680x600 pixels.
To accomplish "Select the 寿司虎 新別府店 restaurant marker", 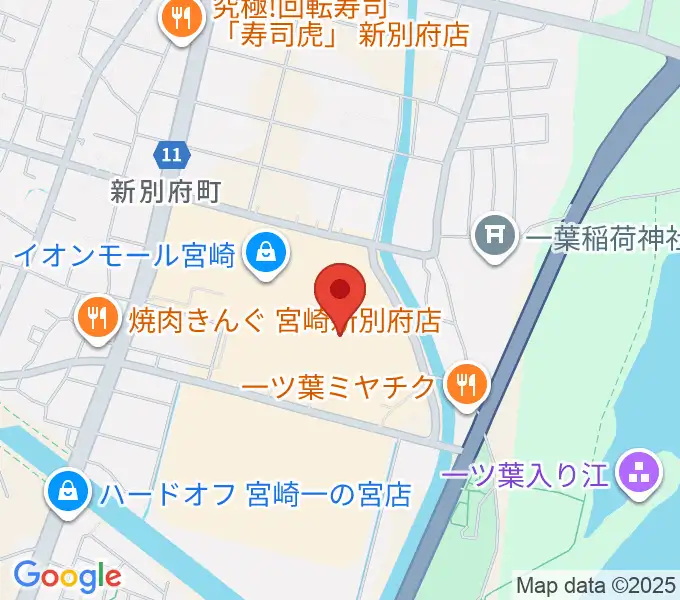I will point(181,21).
